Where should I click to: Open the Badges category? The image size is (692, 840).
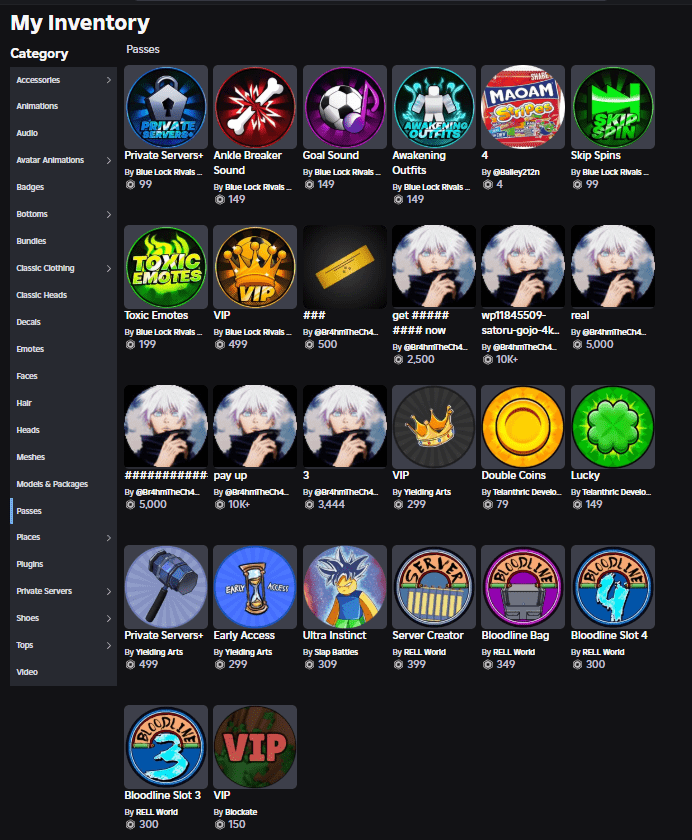pyautogui.click(x=30, y=187)
